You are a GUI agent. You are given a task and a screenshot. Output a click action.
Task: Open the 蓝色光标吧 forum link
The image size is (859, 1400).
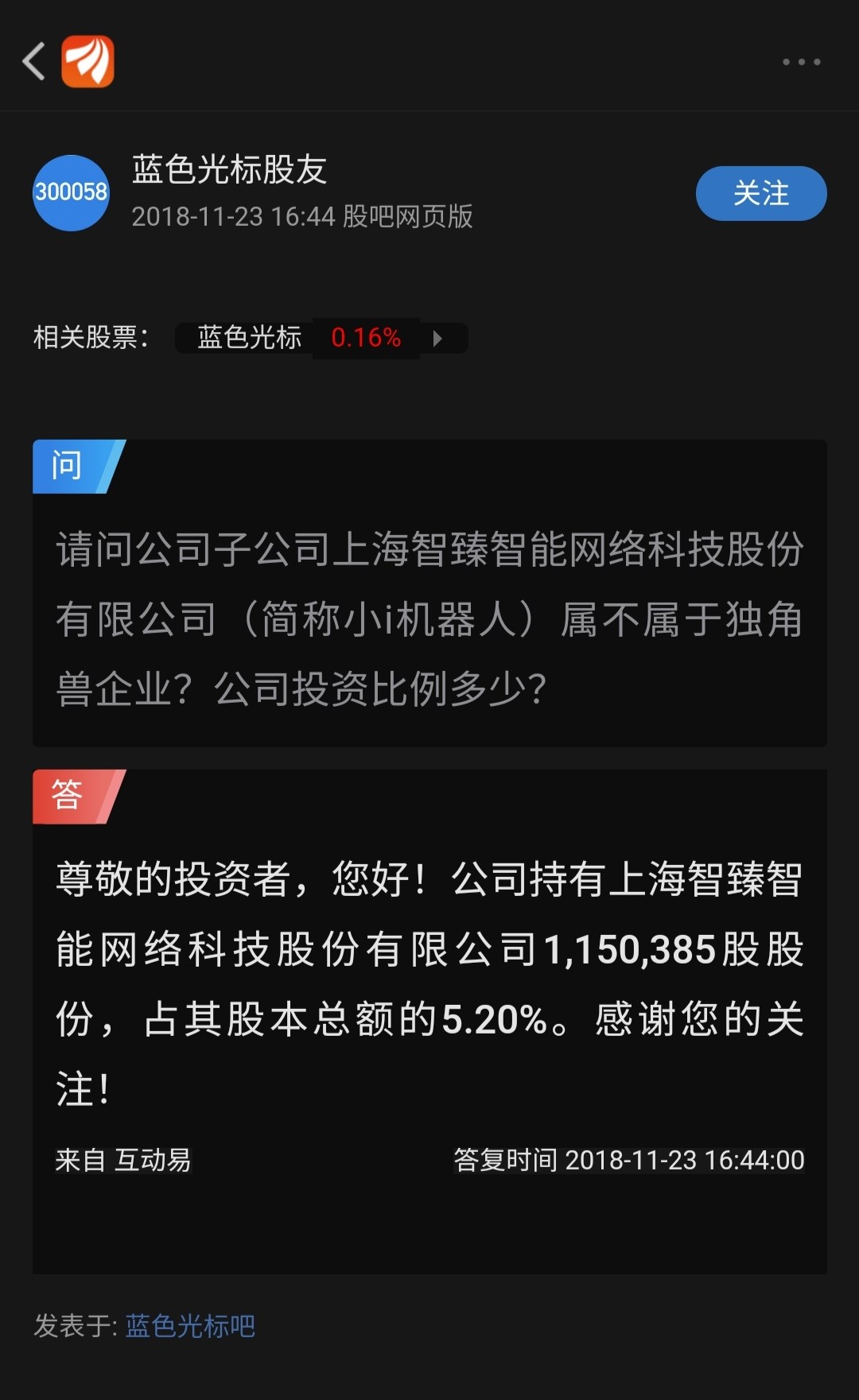[x=190, y=1325]
